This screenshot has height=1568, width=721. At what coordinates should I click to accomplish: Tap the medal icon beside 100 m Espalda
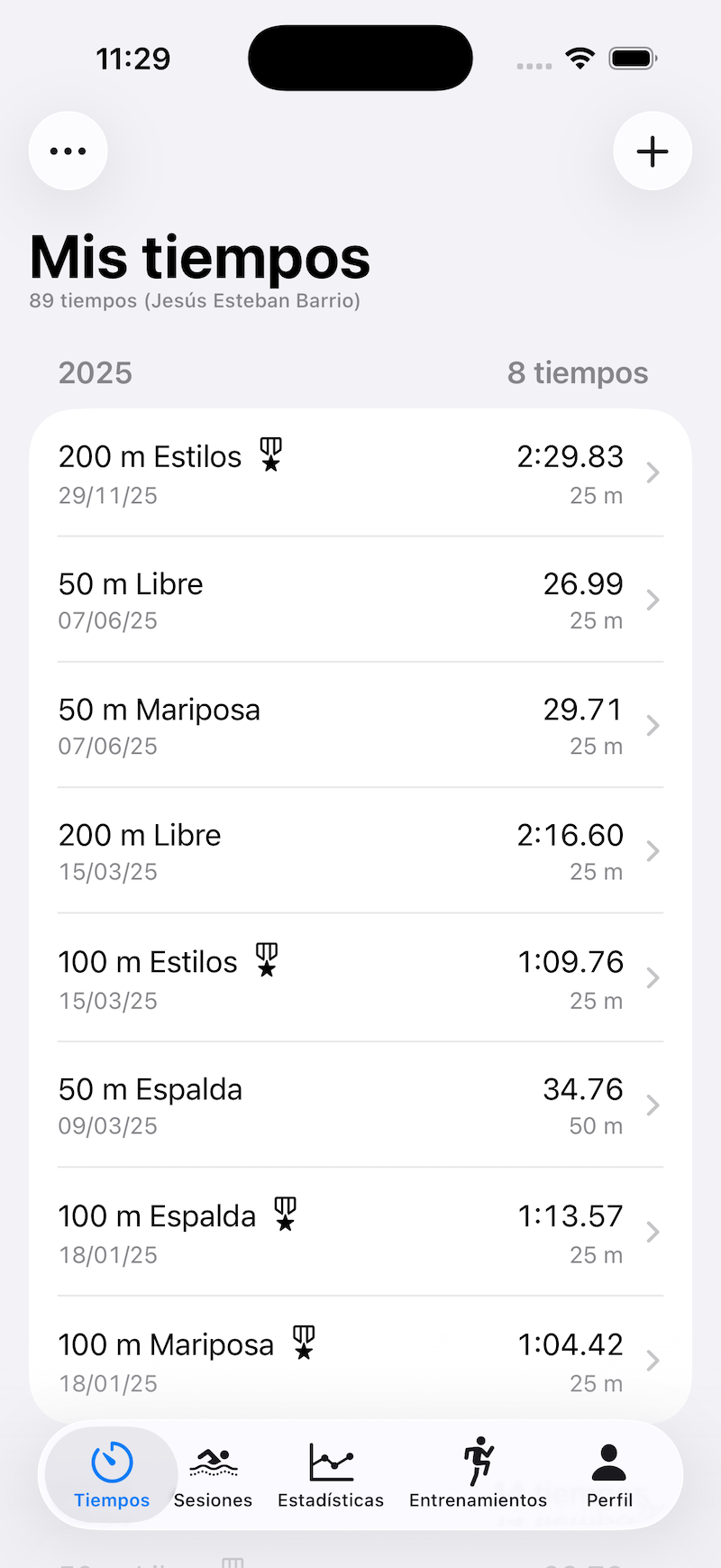click(286, 1215)
